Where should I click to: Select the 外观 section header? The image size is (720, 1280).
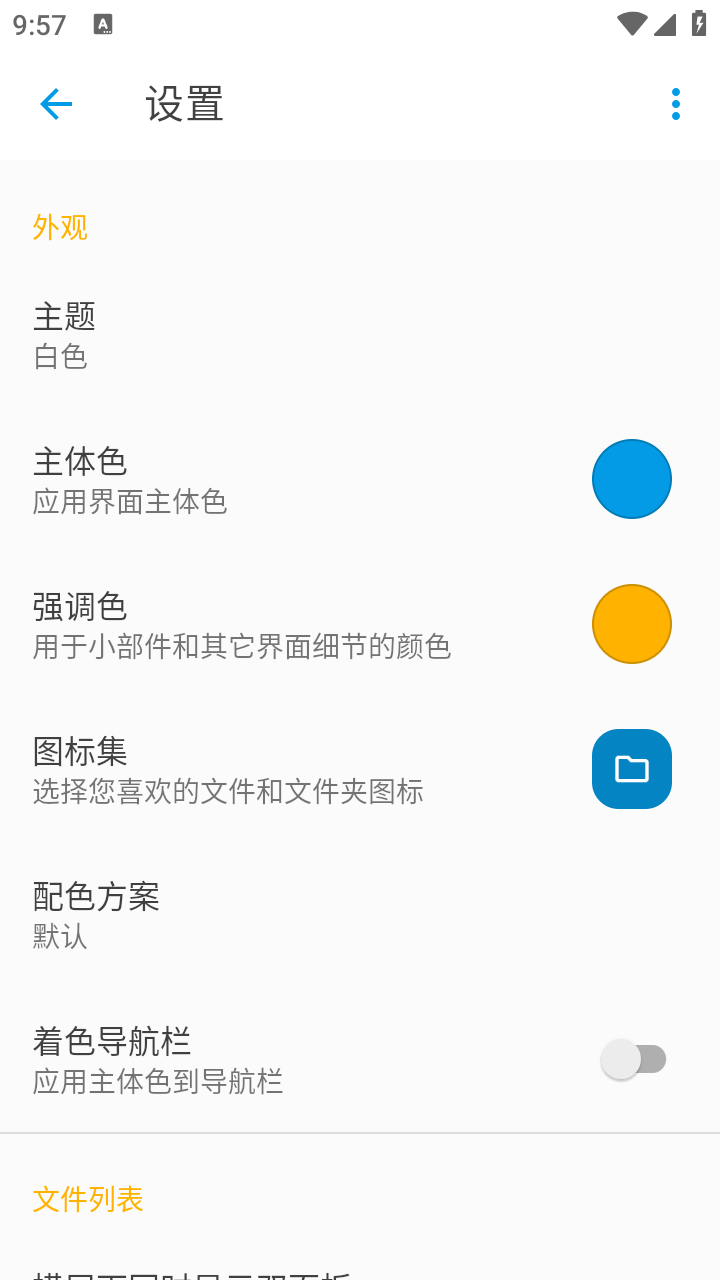pos(59,228)
